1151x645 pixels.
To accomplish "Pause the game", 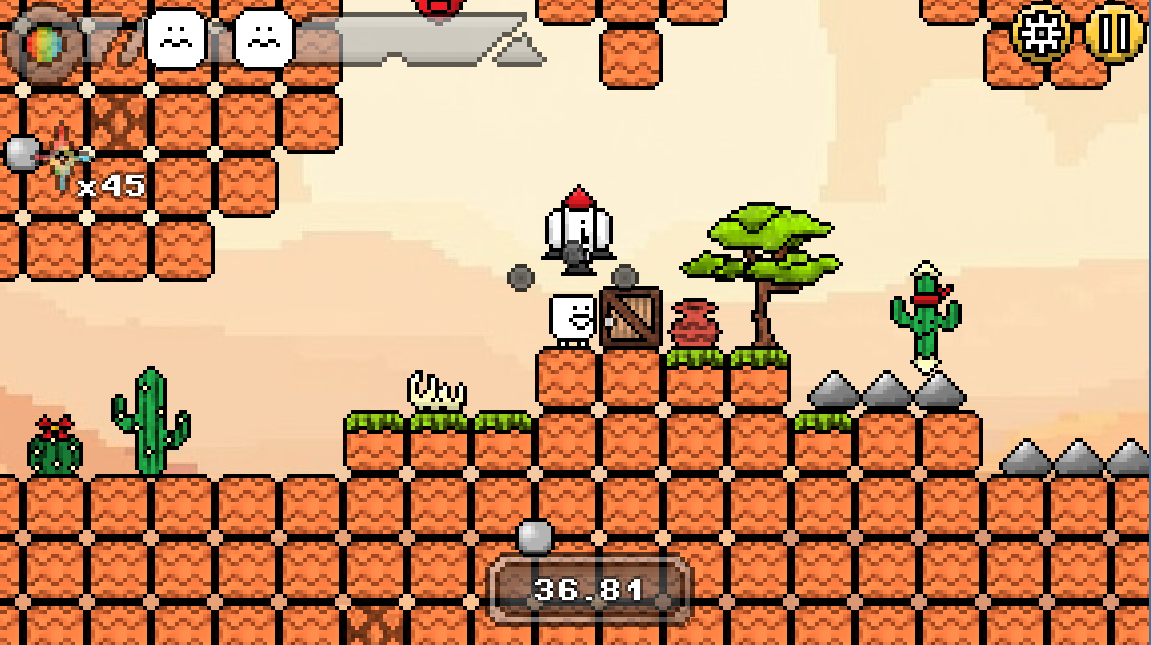I will pos(1114,33).
